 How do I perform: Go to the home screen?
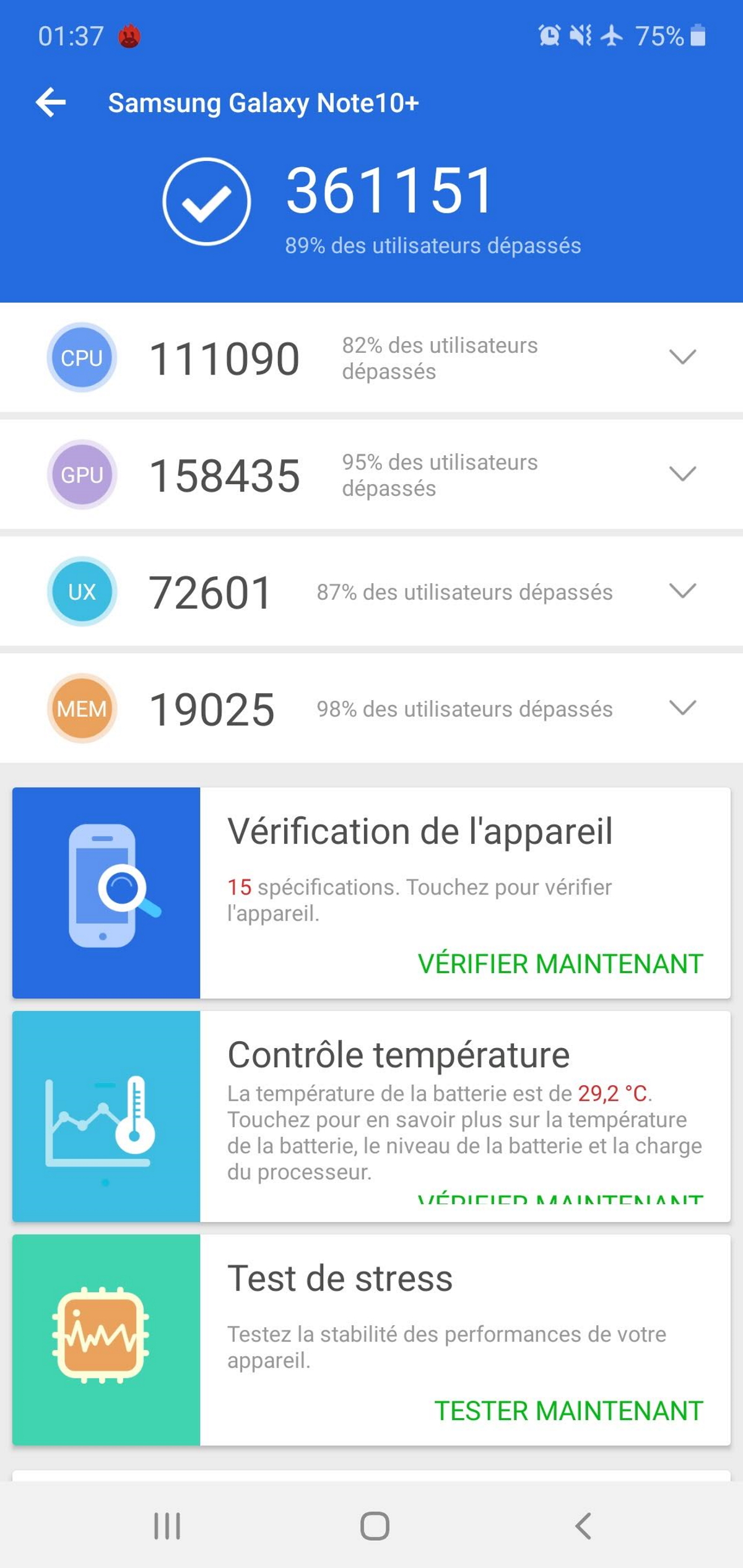point(375,1526)
